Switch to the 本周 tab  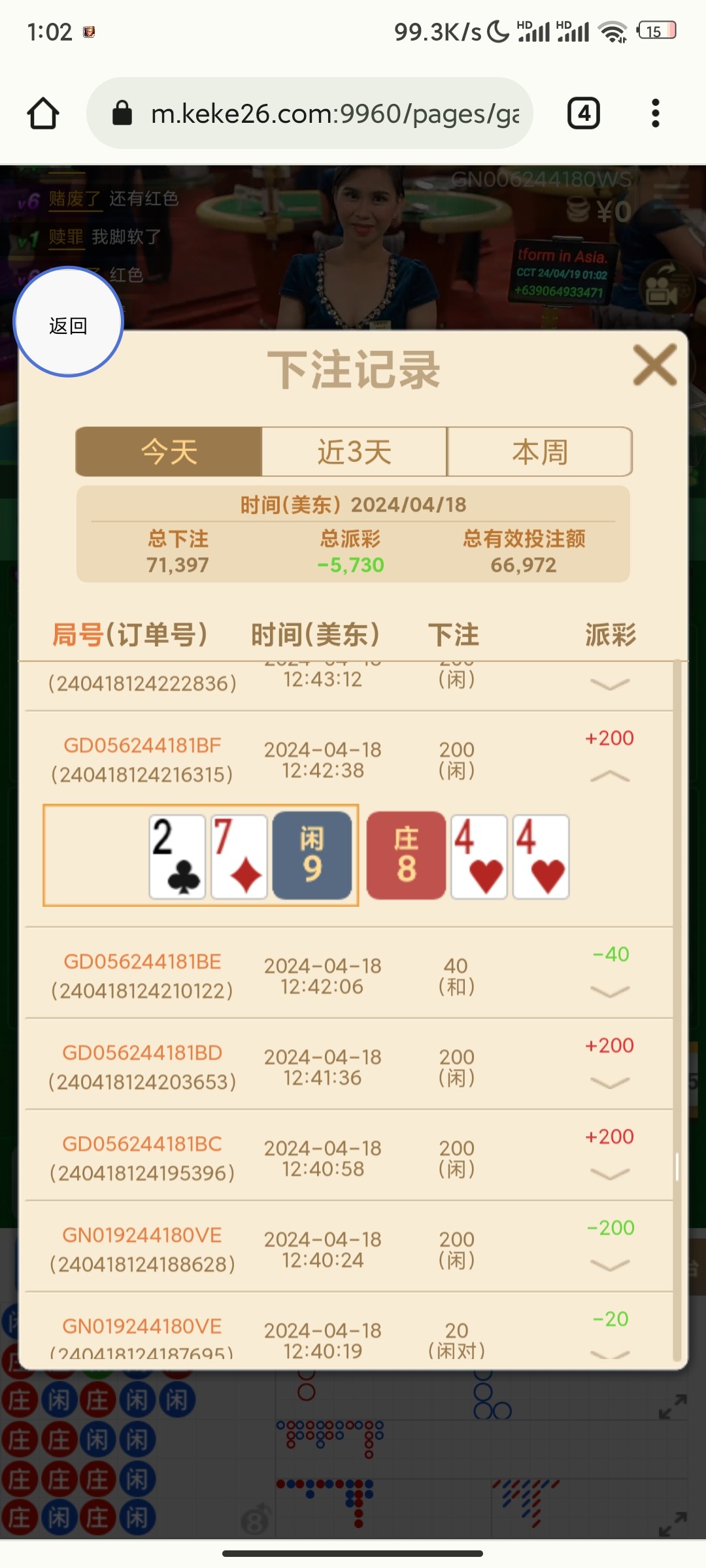coord(540,452)
